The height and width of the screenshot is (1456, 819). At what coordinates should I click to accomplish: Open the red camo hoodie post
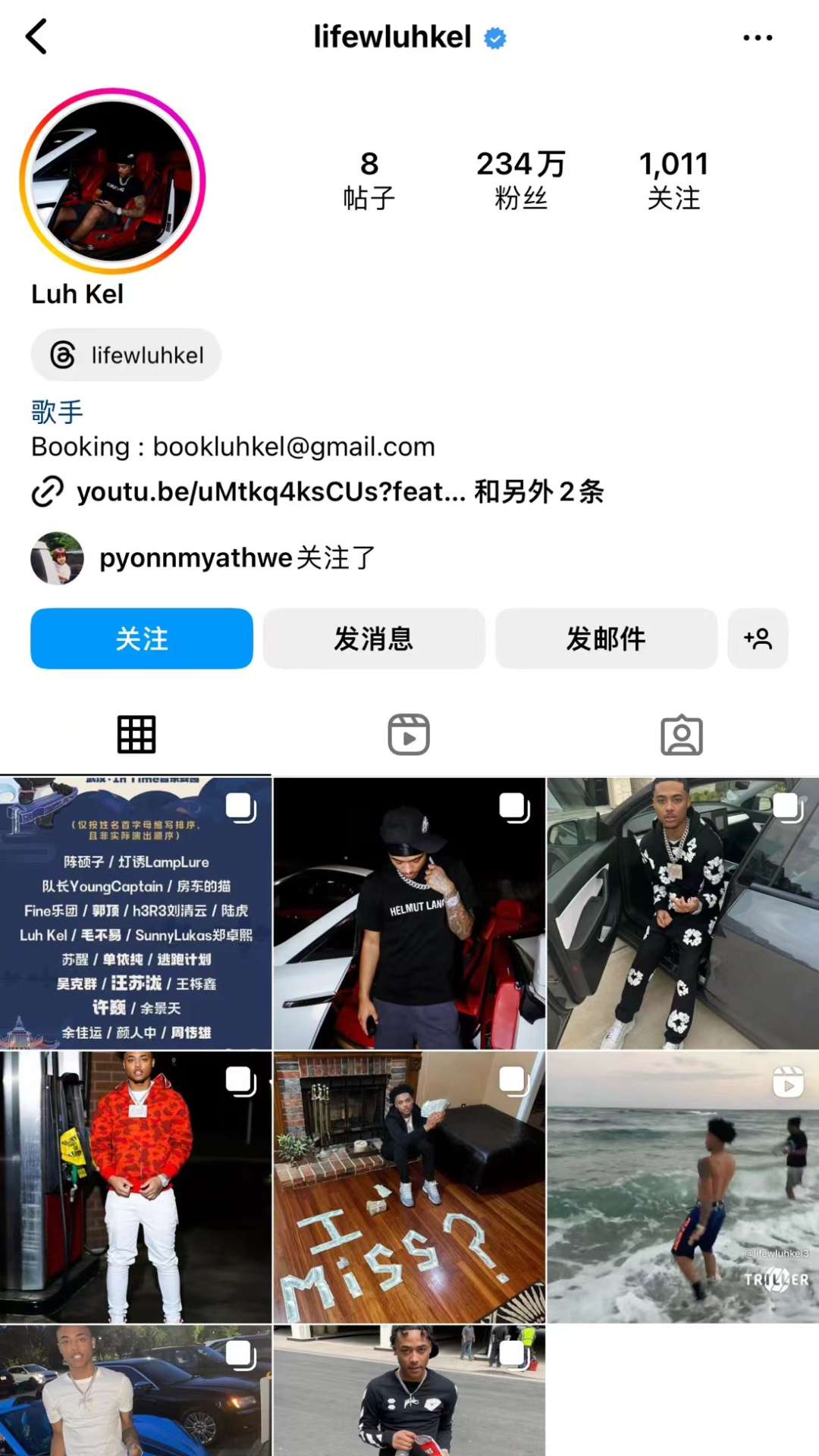pos(136,1187)
